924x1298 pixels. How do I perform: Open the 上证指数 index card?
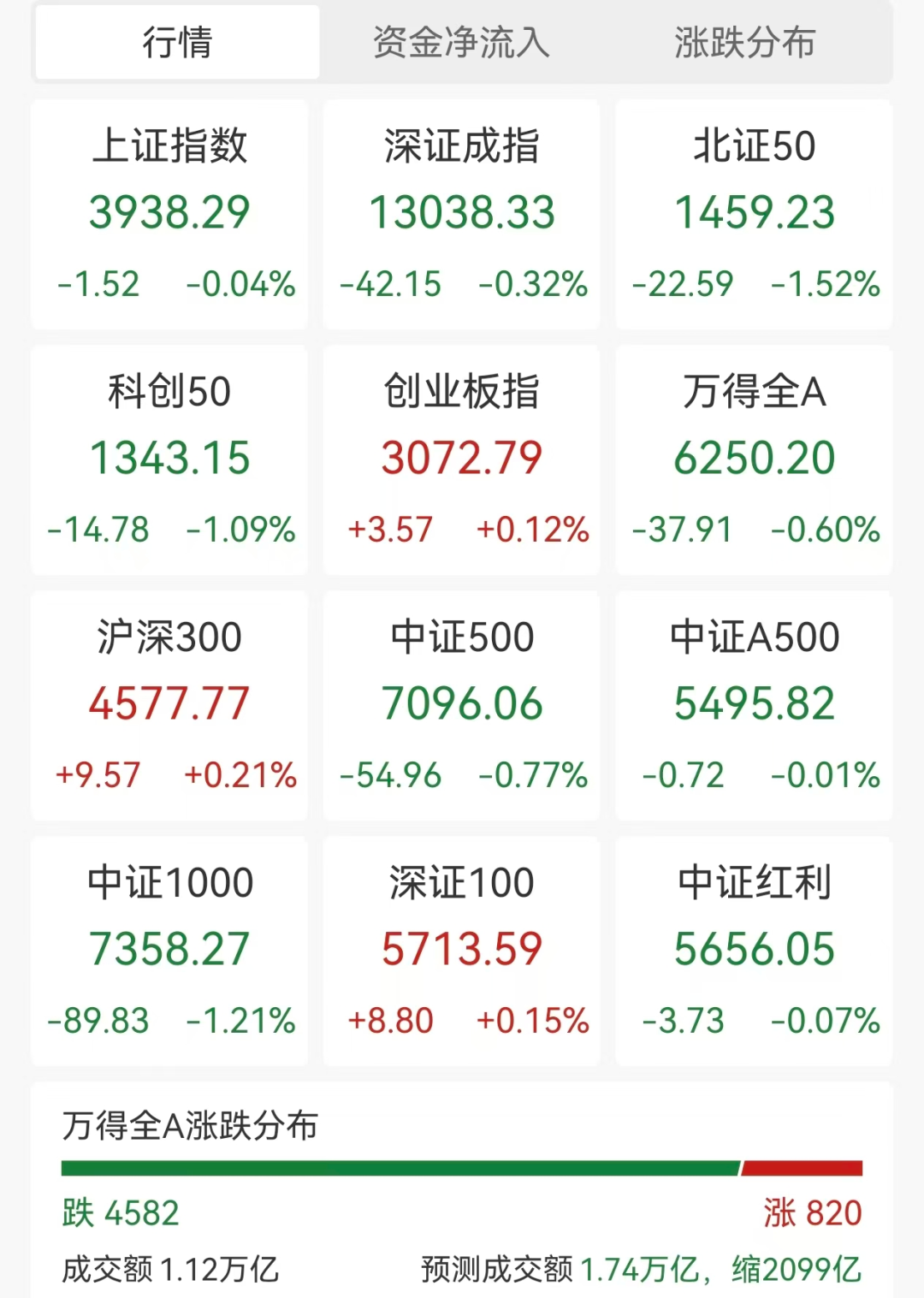(169, 214)
